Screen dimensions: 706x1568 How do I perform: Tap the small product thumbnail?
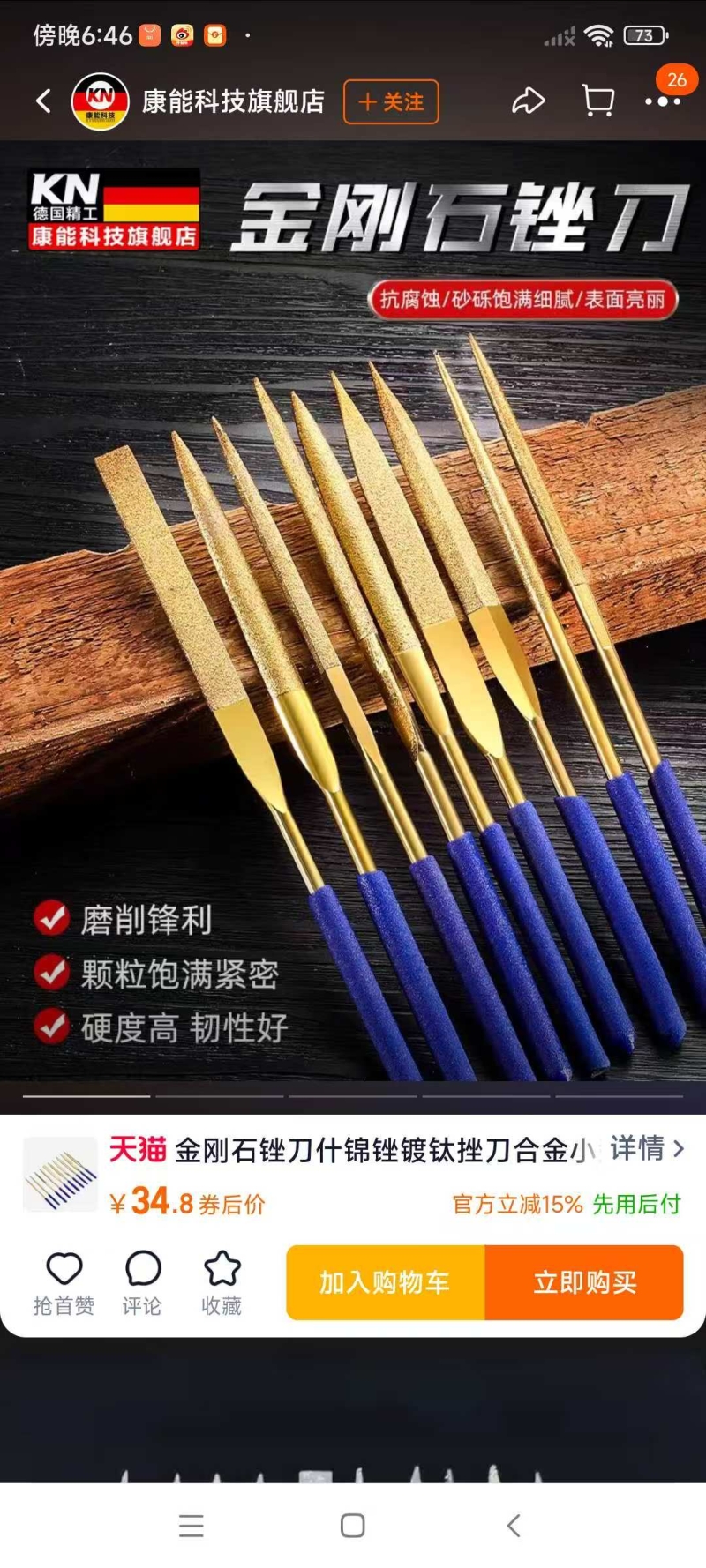coord(60,1174)
